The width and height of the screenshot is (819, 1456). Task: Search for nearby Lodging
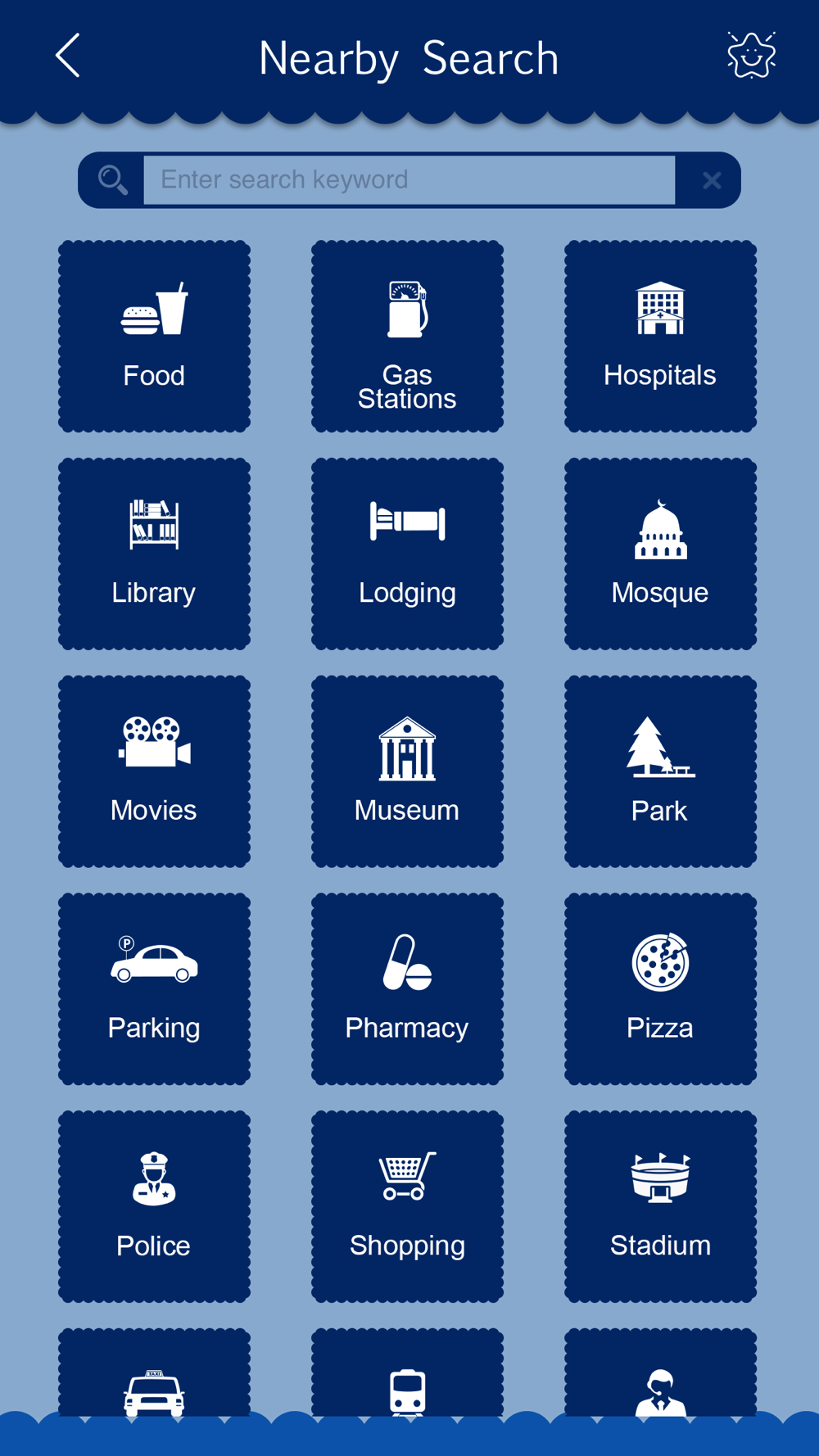(407, 554)
